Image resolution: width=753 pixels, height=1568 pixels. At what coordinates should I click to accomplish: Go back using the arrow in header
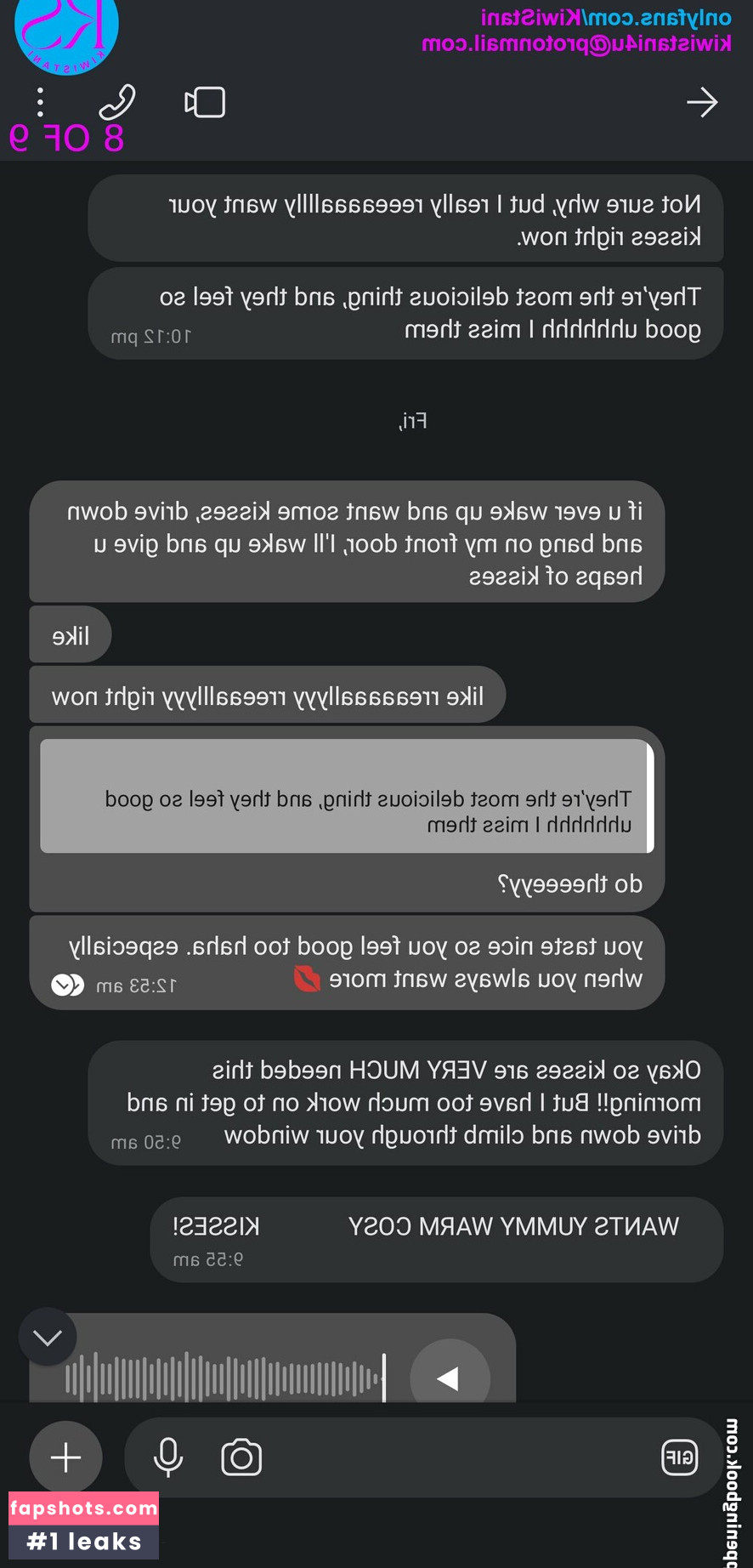702,103
